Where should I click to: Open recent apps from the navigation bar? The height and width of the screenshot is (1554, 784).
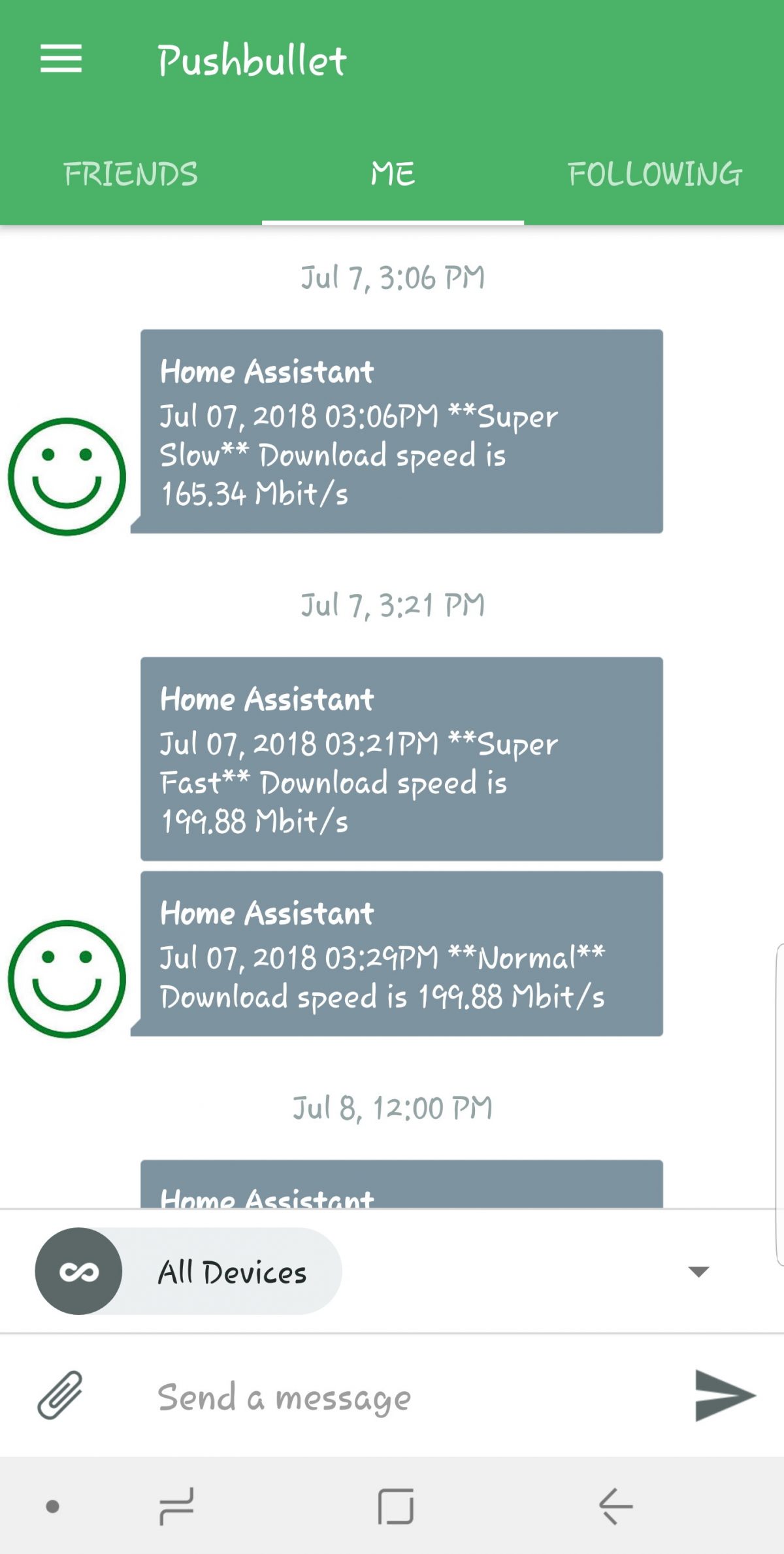click(176, 1506)
